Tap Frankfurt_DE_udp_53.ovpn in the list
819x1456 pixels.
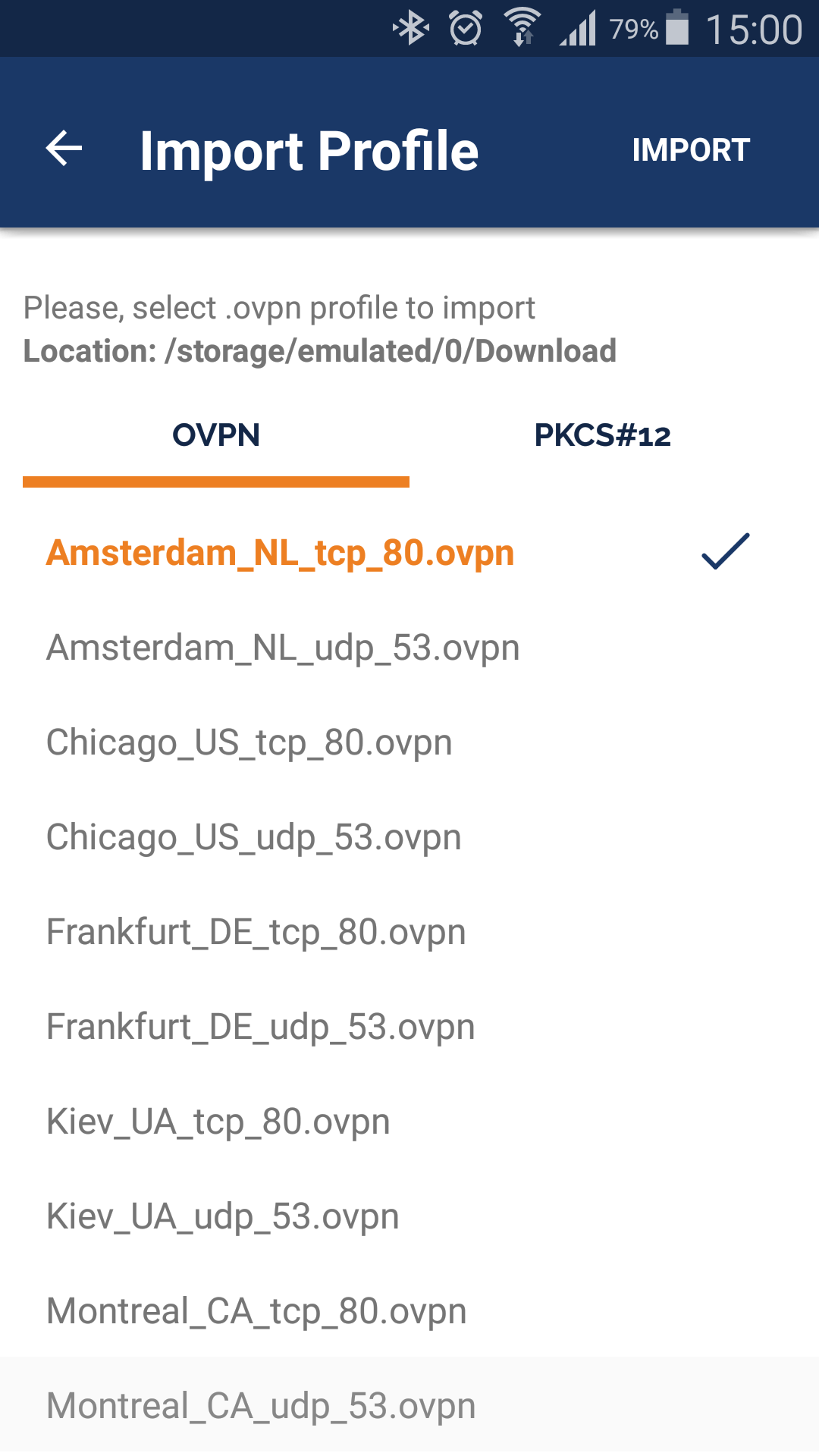[x=261, y=1028]
